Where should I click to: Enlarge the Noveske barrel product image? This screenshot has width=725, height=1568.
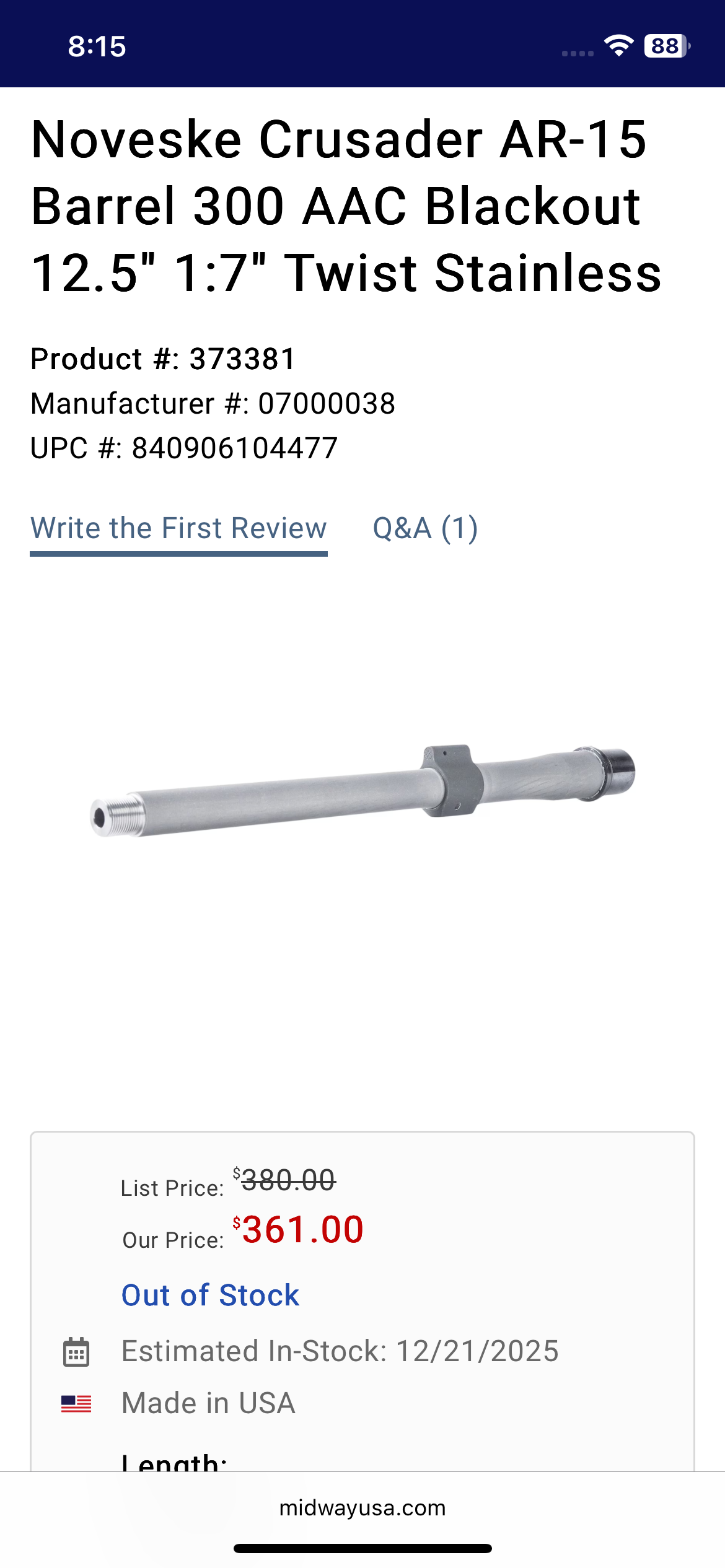coord(362,790)
